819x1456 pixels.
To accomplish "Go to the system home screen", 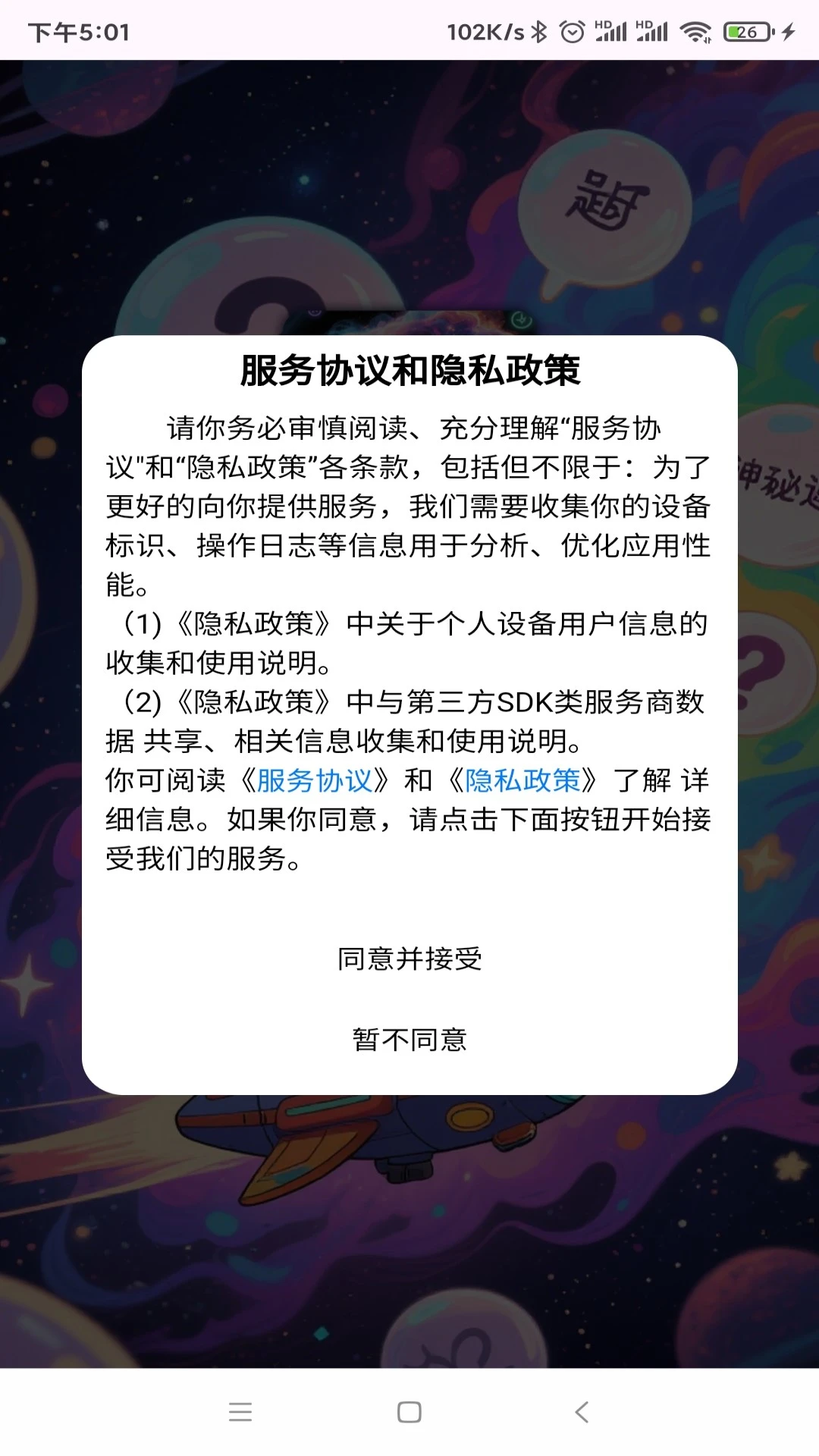I will pyautogui.click(x=409, y=1412).
